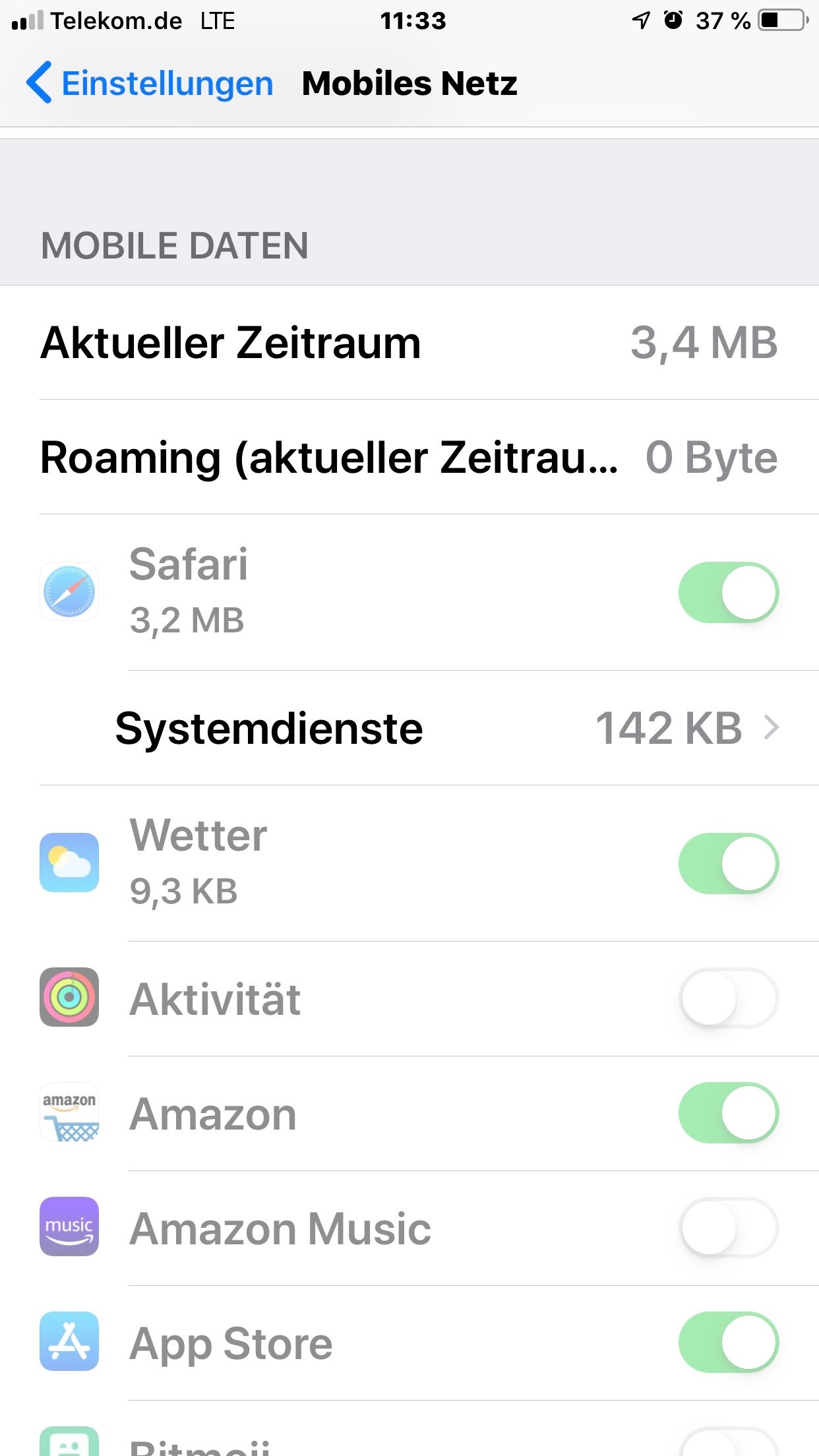Enable mobile data for Amazon Music
Screen dimensions: 819x1456
coord(728,1227)
